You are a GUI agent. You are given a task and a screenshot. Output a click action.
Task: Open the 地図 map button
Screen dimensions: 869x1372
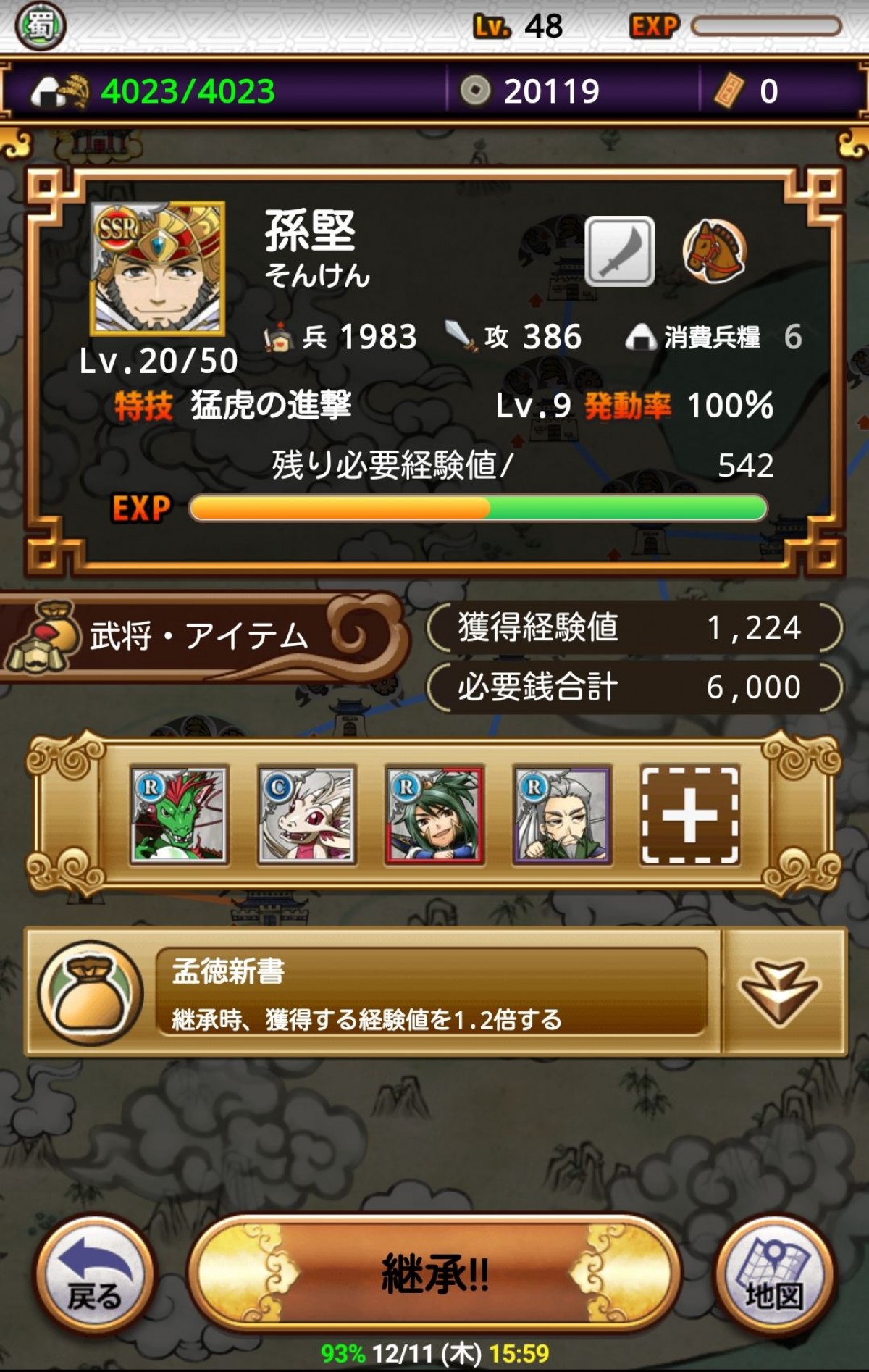pos(775,1274)
